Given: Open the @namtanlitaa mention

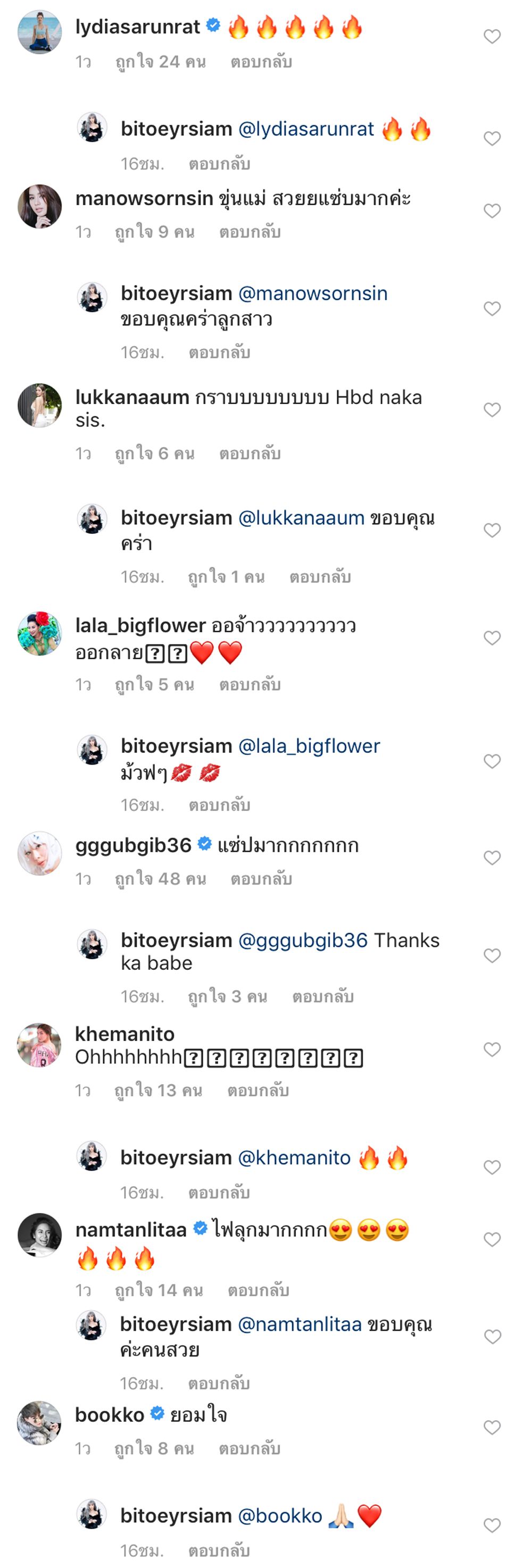Looking at the screenshot, I should 300,1324.
